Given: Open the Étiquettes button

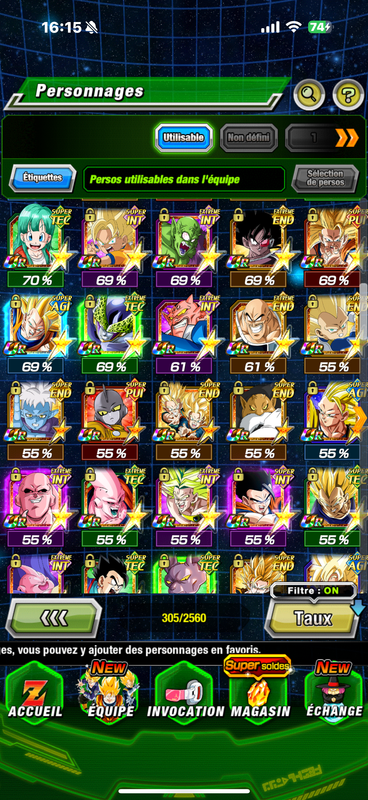Looking at the screenshot, I should click(42, 178).
